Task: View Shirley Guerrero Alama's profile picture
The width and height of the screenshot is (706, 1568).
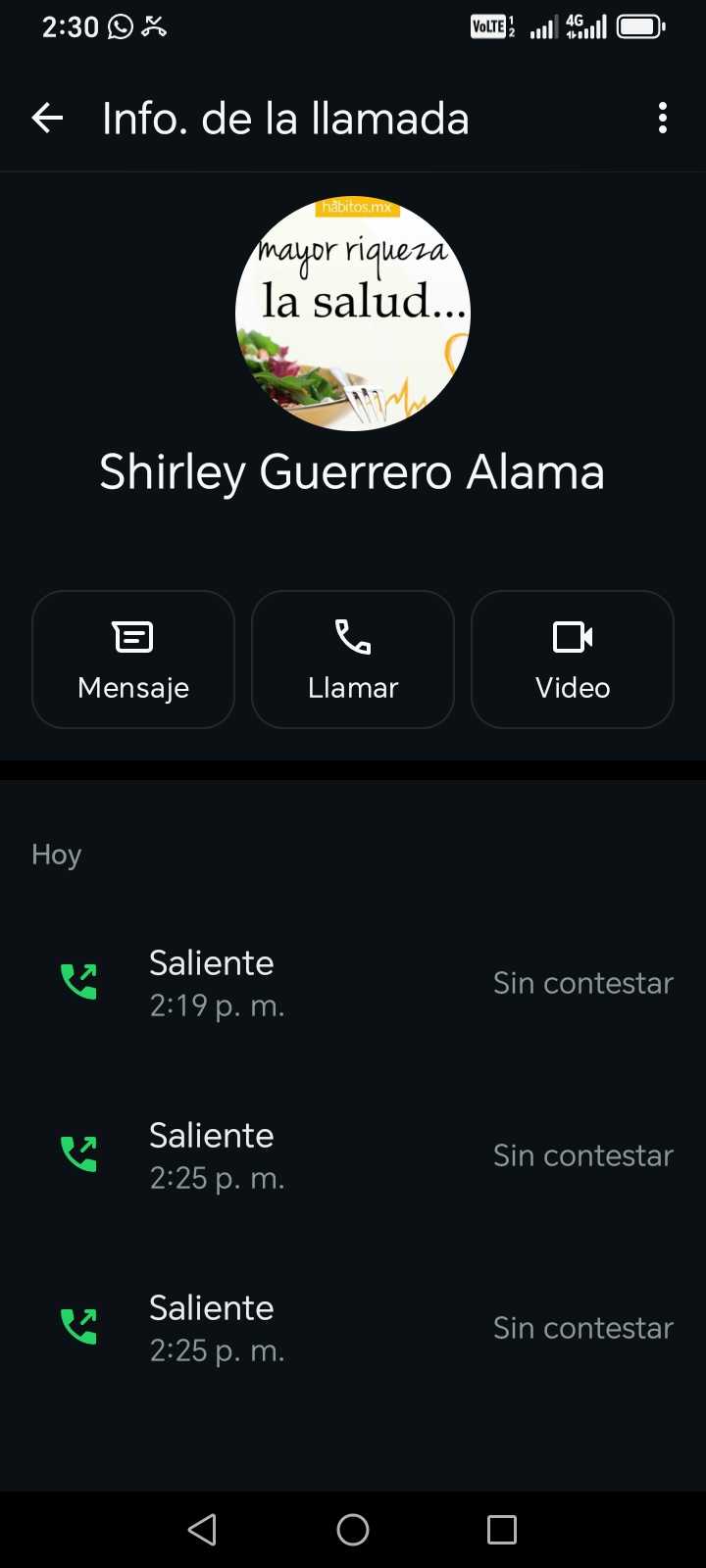Action: [353, 314]
